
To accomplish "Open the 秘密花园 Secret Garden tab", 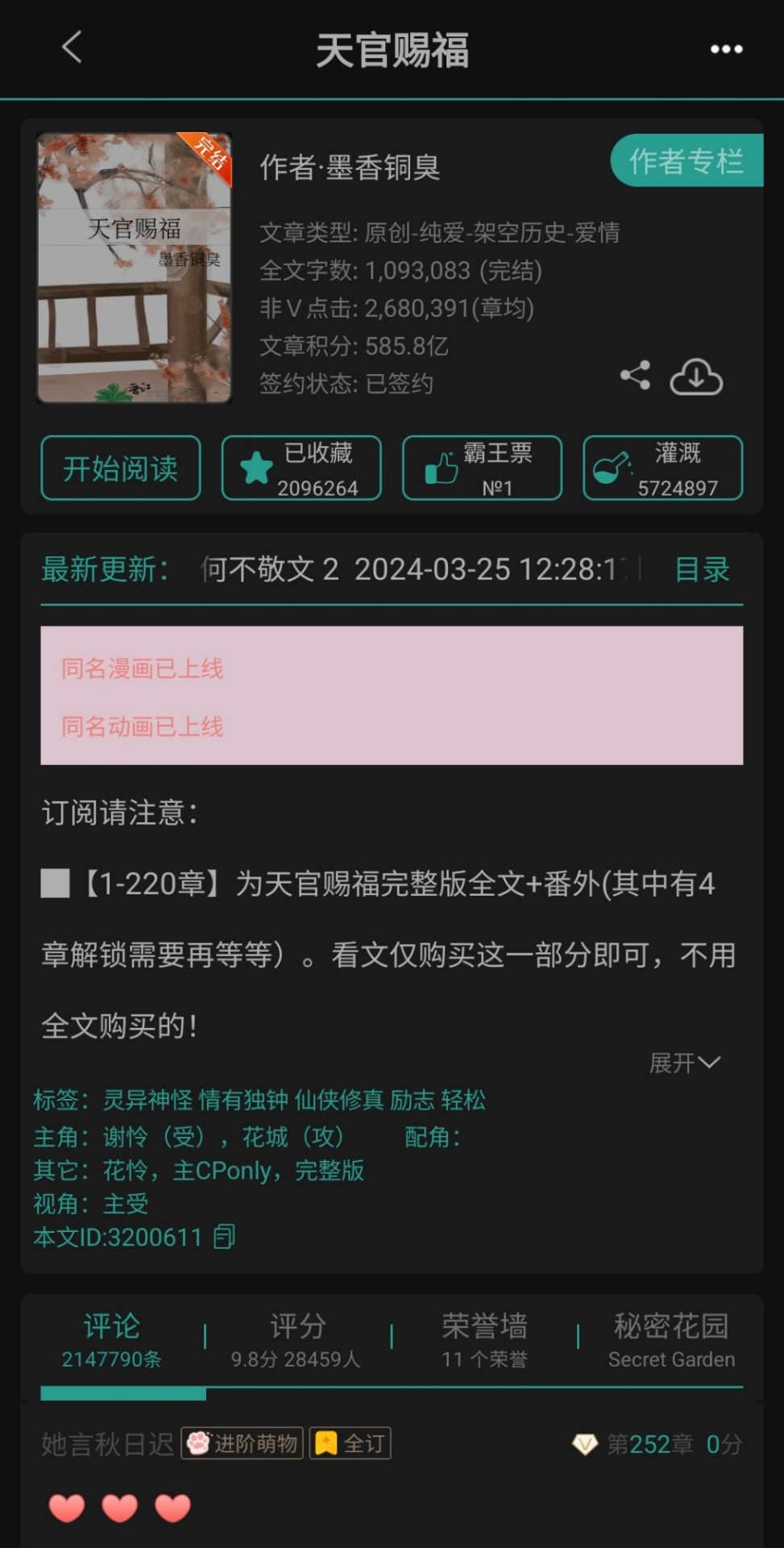I will coord(671,1340).
